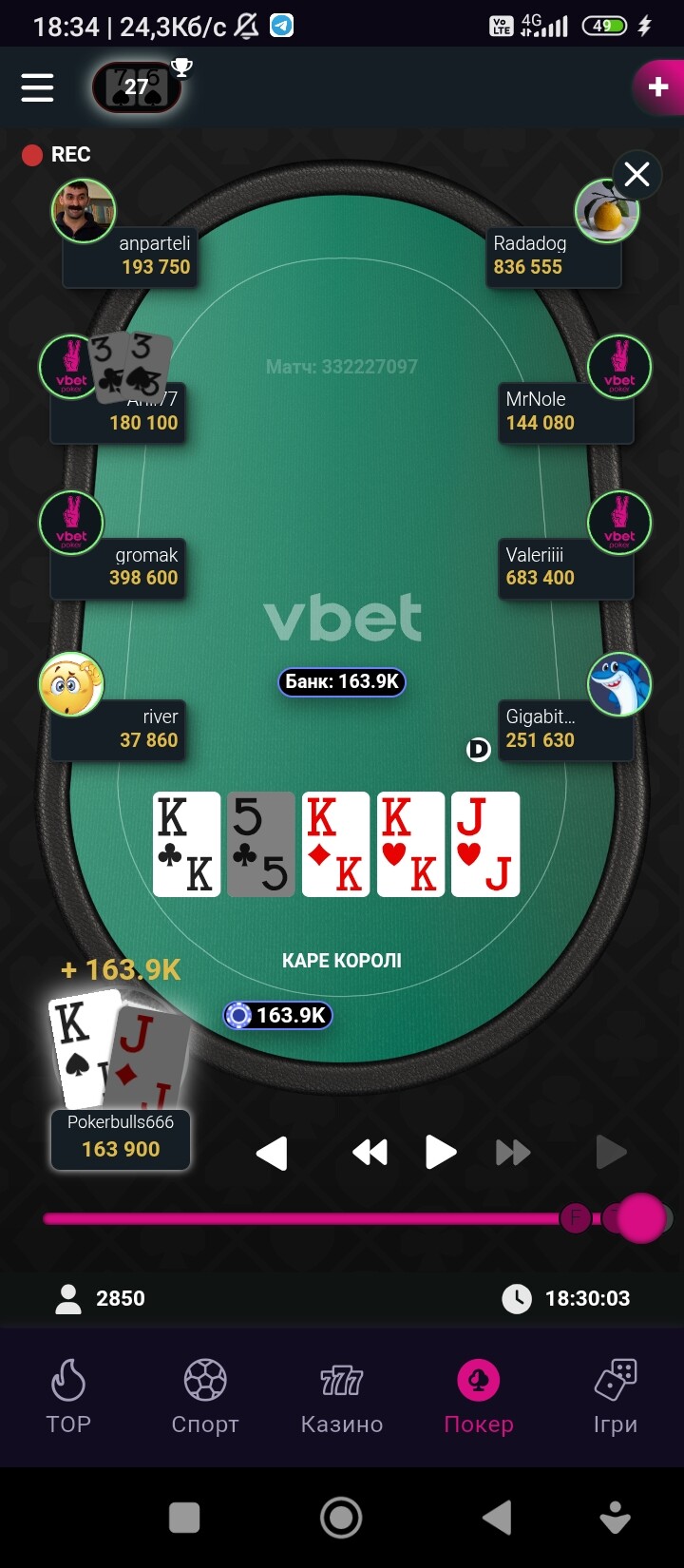Tap the pink plus button
This screenshot has width=684, height=1568.
click(657, 87)
